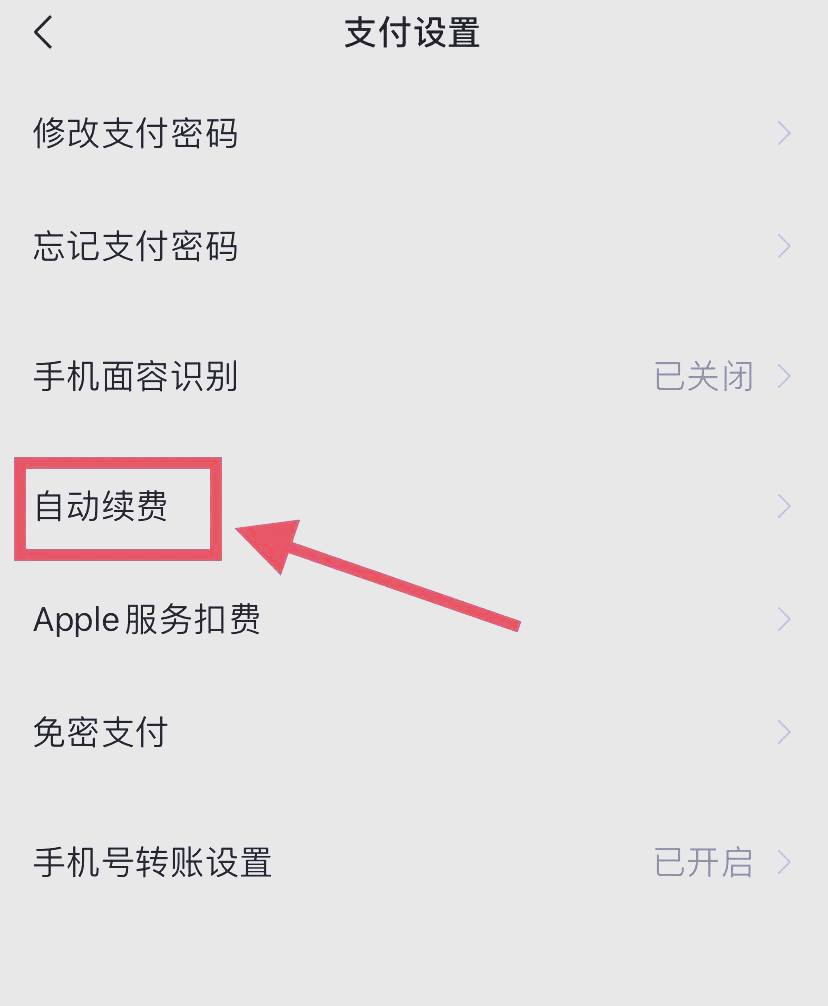Go back from payment settings

point(43,33)
